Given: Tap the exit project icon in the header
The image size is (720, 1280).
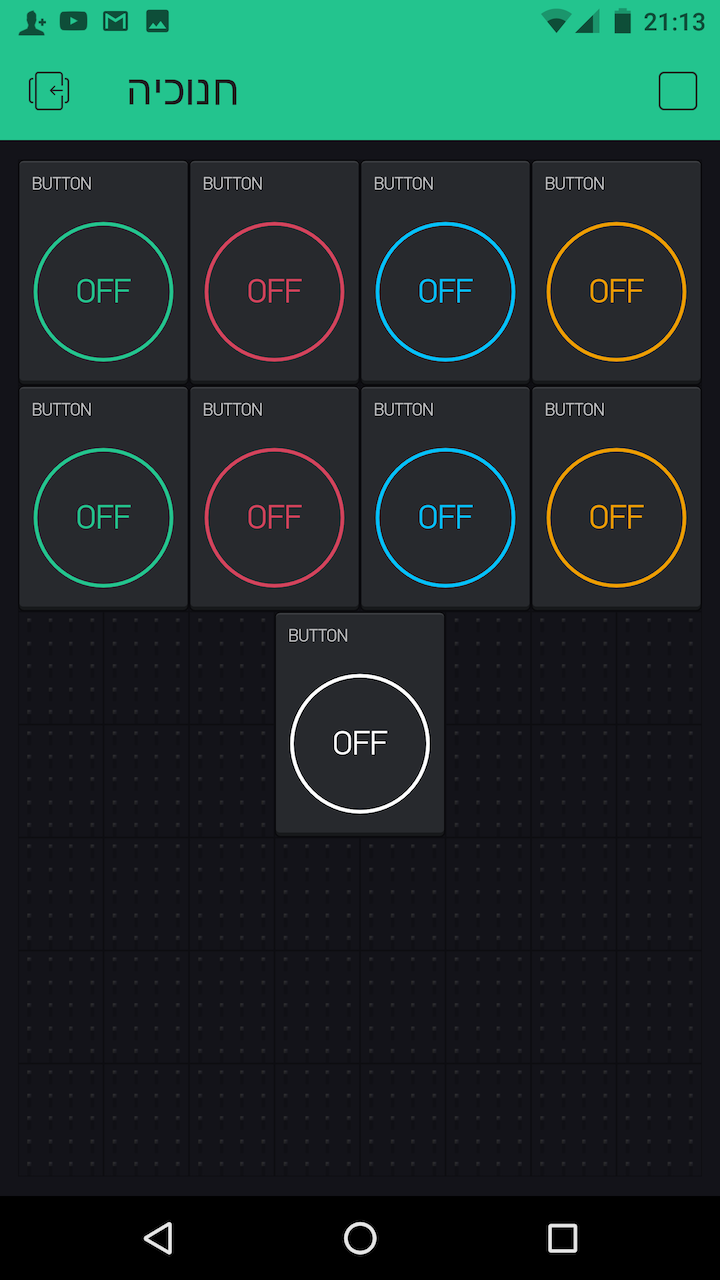Looking at the screenshot, I should [49, 91].
